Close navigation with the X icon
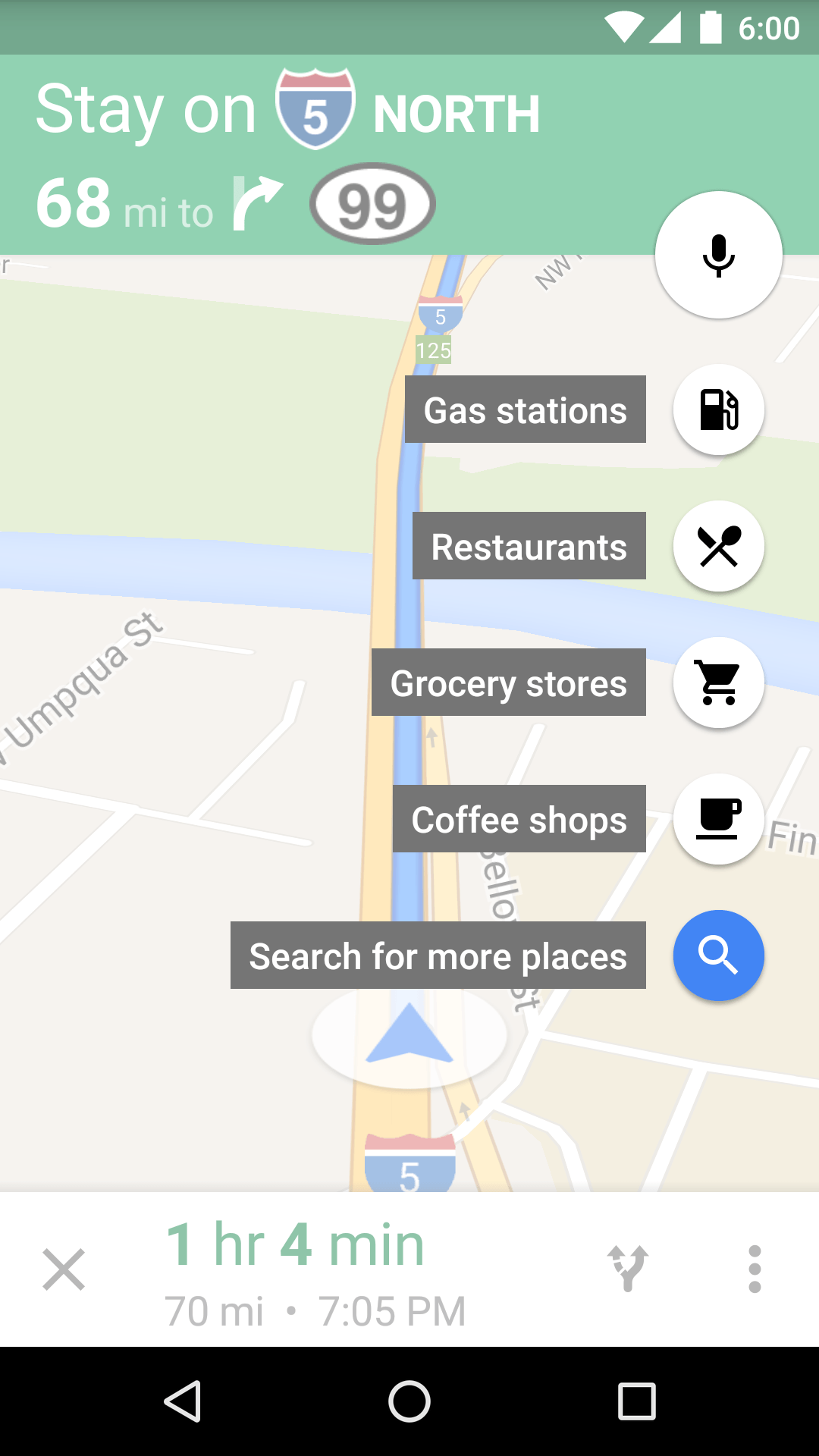The height and width of the screenshot is (1456, 819). click(64, 1269)
